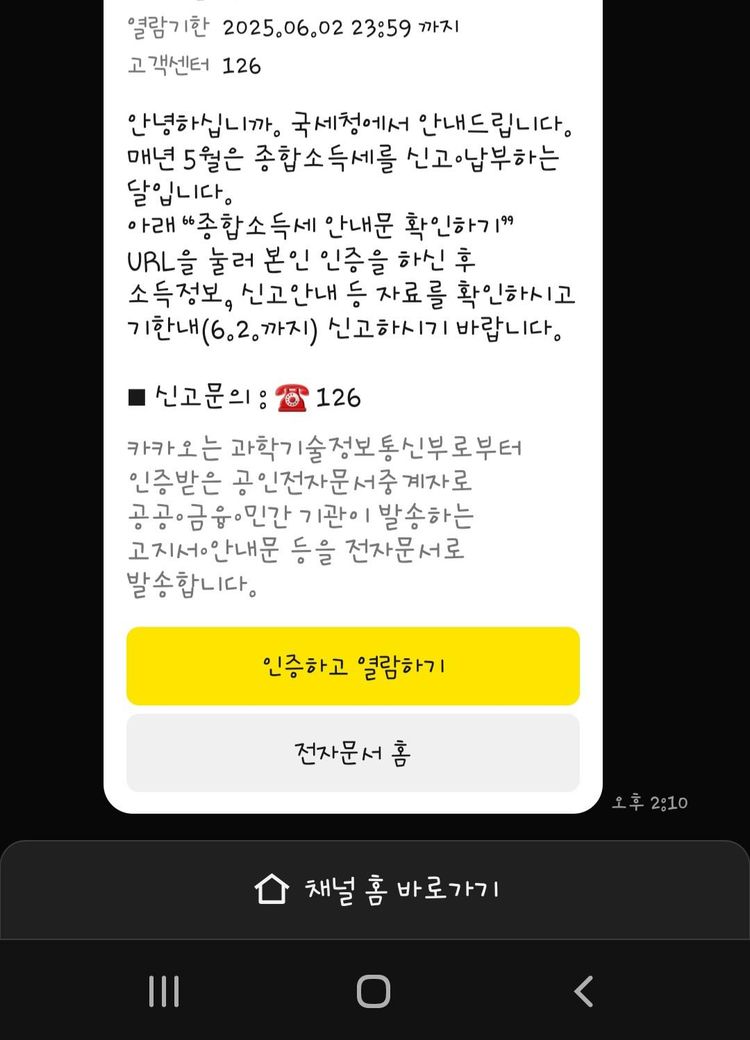This screenshot has width=750, height=1040.
Task: Open recent apps from navigation bar
Action: click(164, 991)
